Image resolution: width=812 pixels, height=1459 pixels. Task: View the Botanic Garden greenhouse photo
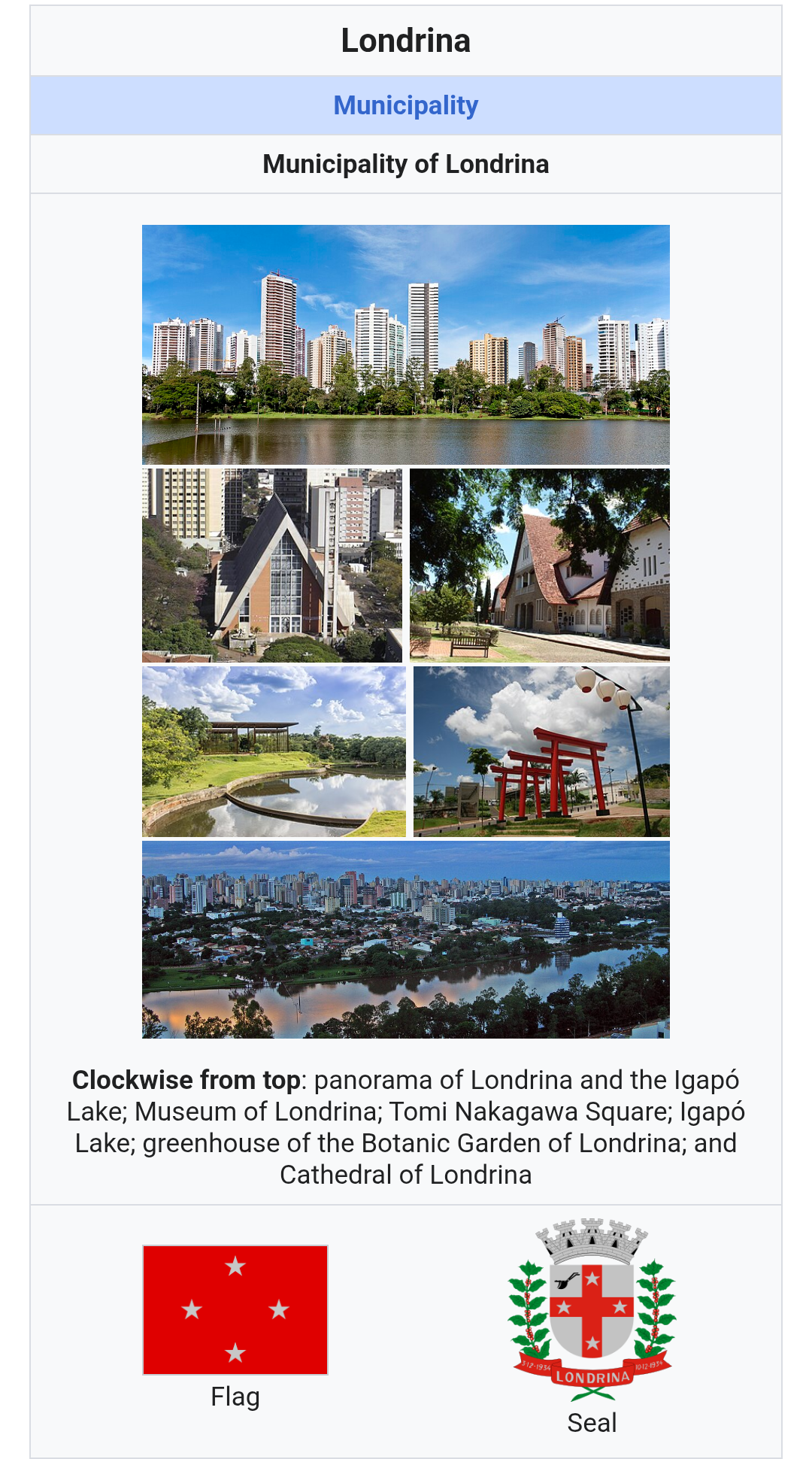[x=274, y=752]
